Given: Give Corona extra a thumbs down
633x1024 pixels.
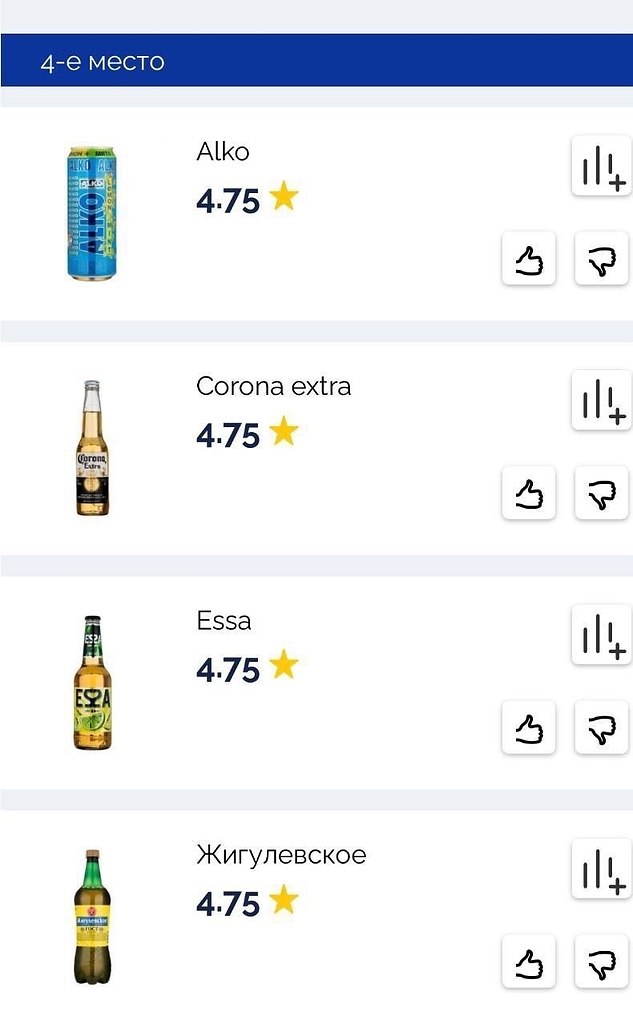Looking at the screenshot, I should click(602, 494).
